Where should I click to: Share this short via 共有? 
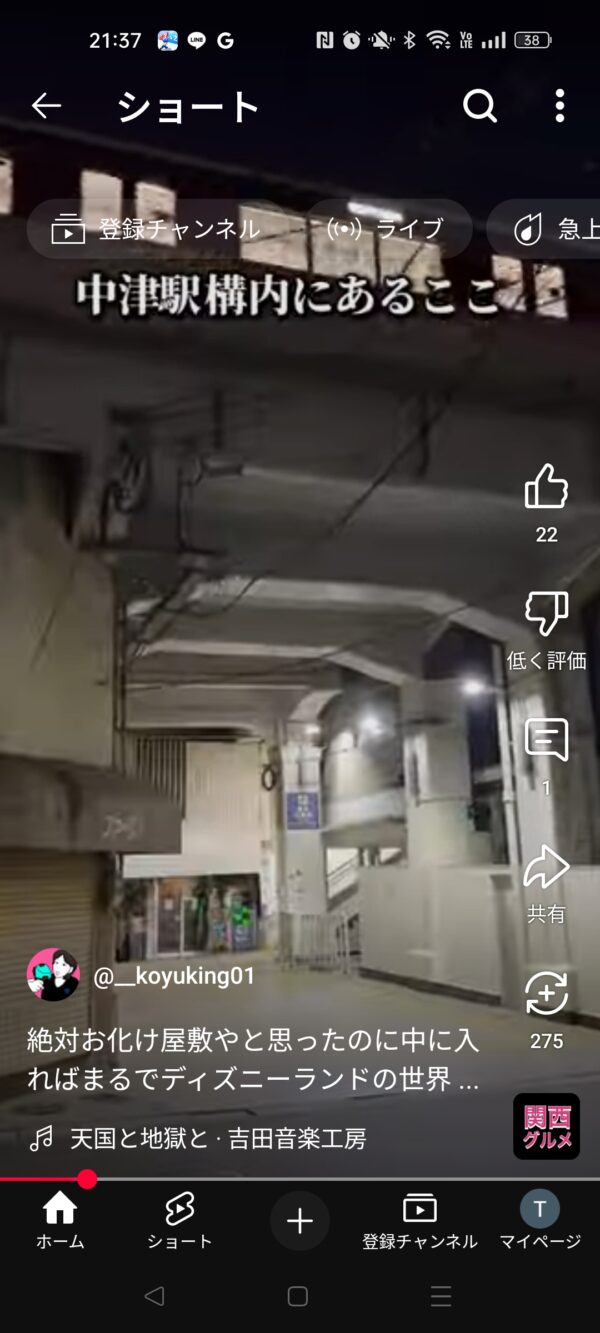pyautogui.click(x=546, y=870)
